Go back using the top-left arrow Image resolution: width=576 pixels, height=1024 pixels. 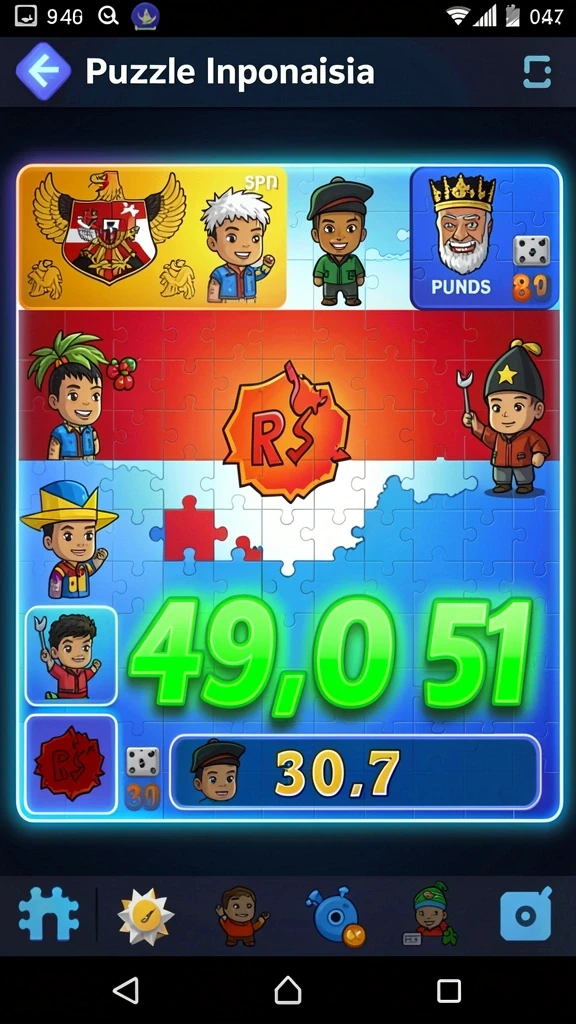[x=43, y=71]
